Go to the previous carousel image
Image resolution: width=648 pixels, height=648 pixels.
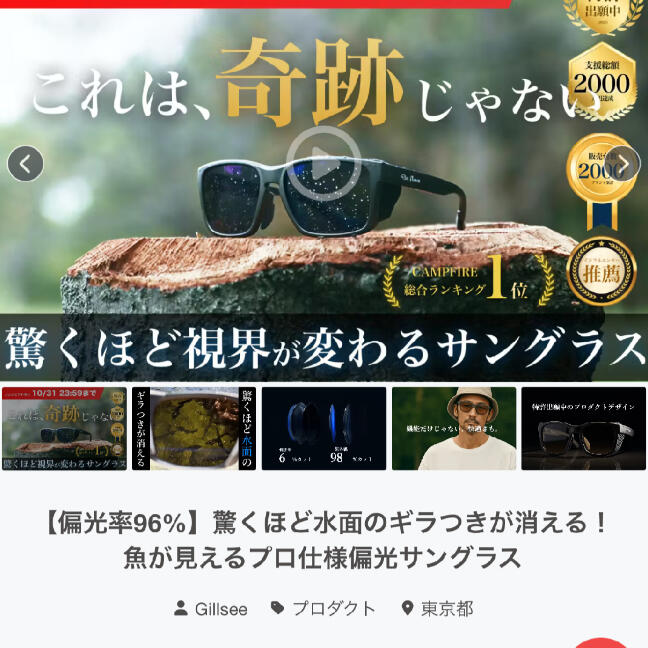26,163
